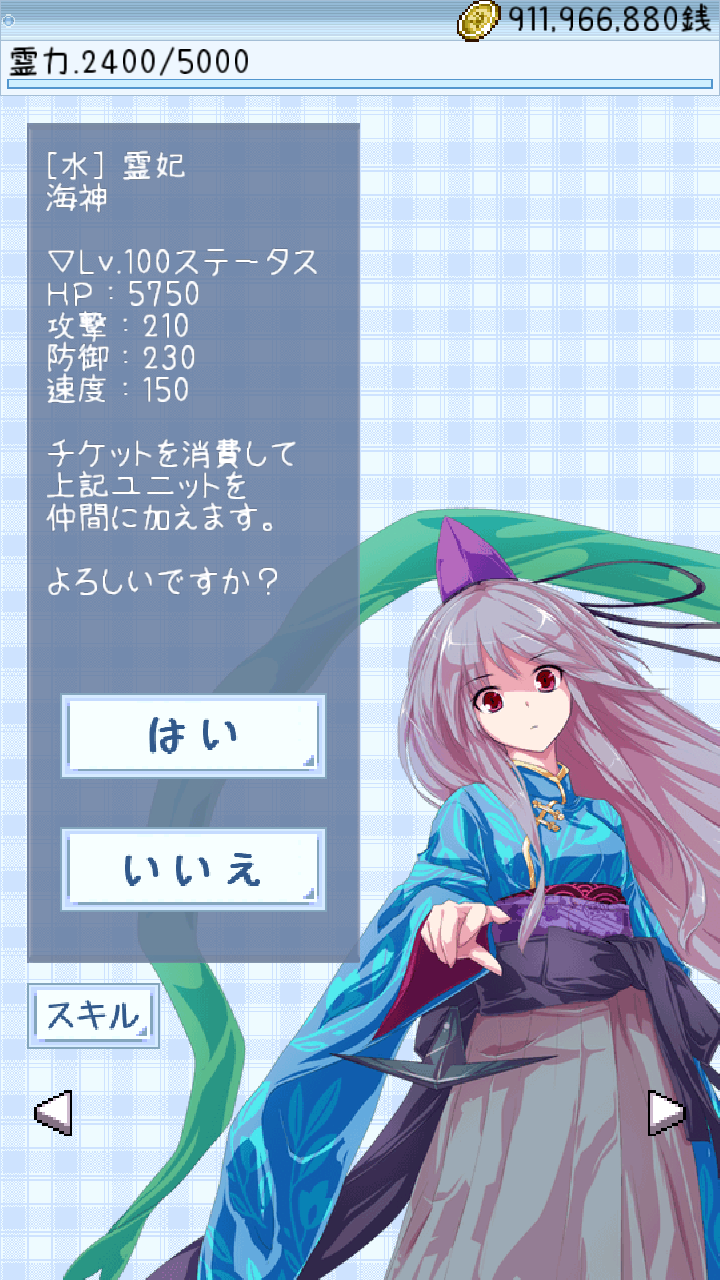The width and height of the screenshot is (720, 1280).
Task: Decline with the いいえ button
Action: coord(193,869)
